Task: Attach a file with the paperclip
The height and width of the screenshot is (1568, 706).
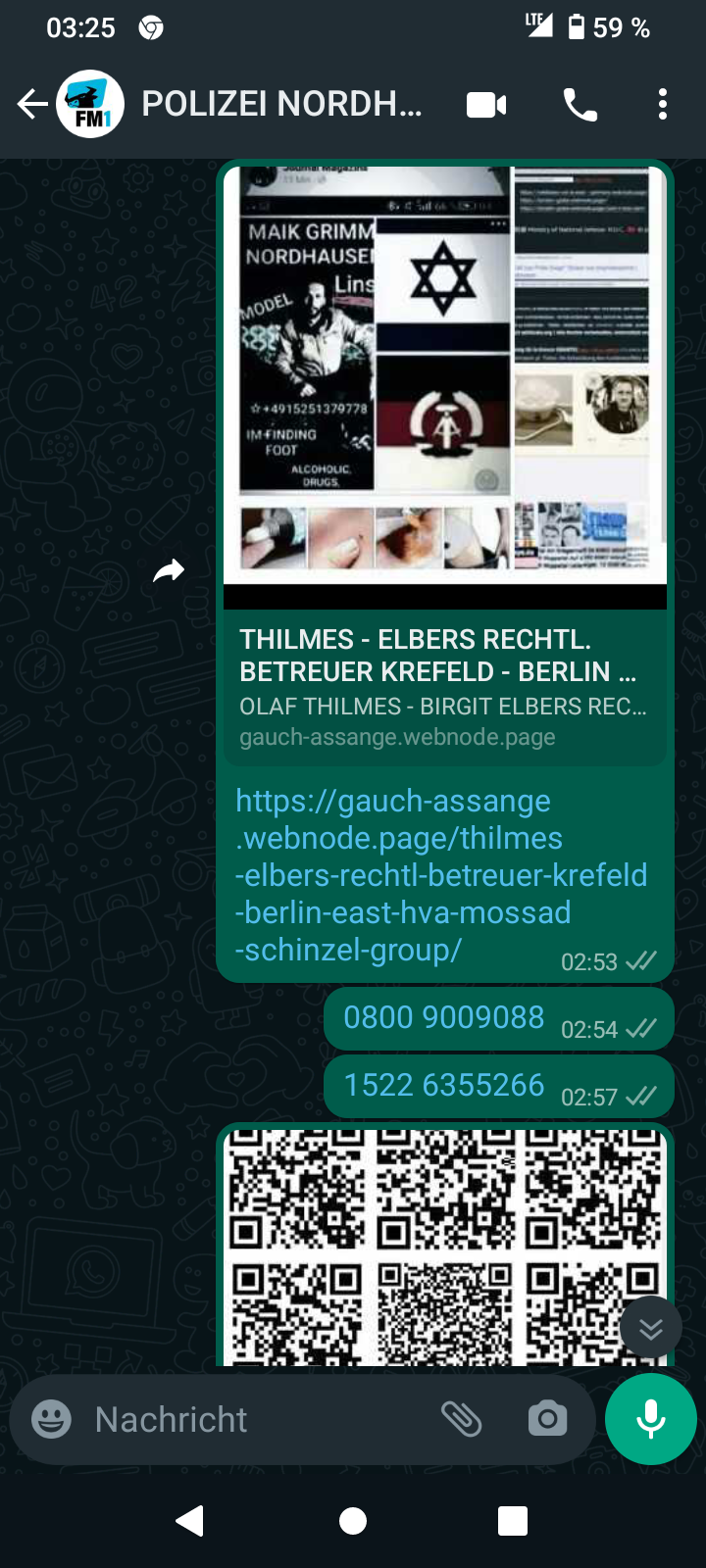Action: [461, 1419]
